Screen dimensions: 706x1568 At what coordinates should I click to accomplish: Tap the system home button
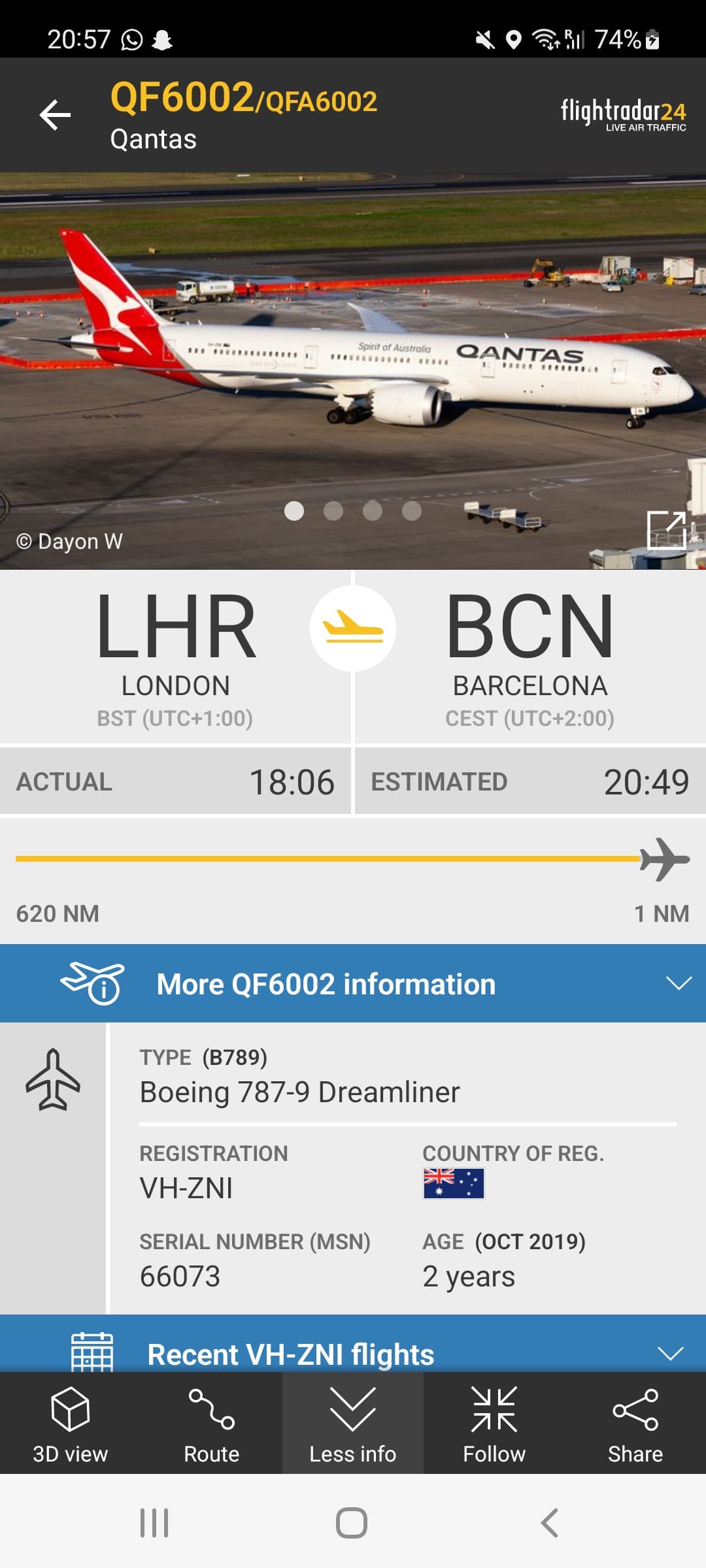tap(352, 1523)
